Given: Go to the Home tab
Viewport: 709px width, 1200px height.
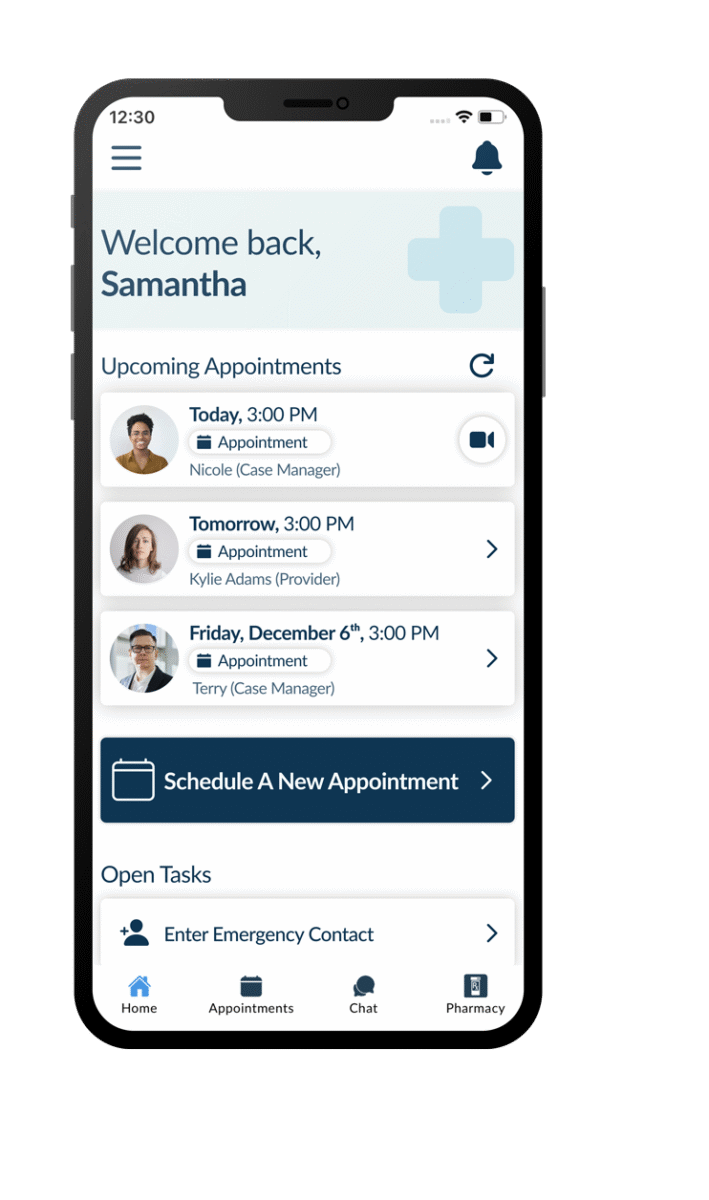Looking at the screenshot, I should pos(139,994).
